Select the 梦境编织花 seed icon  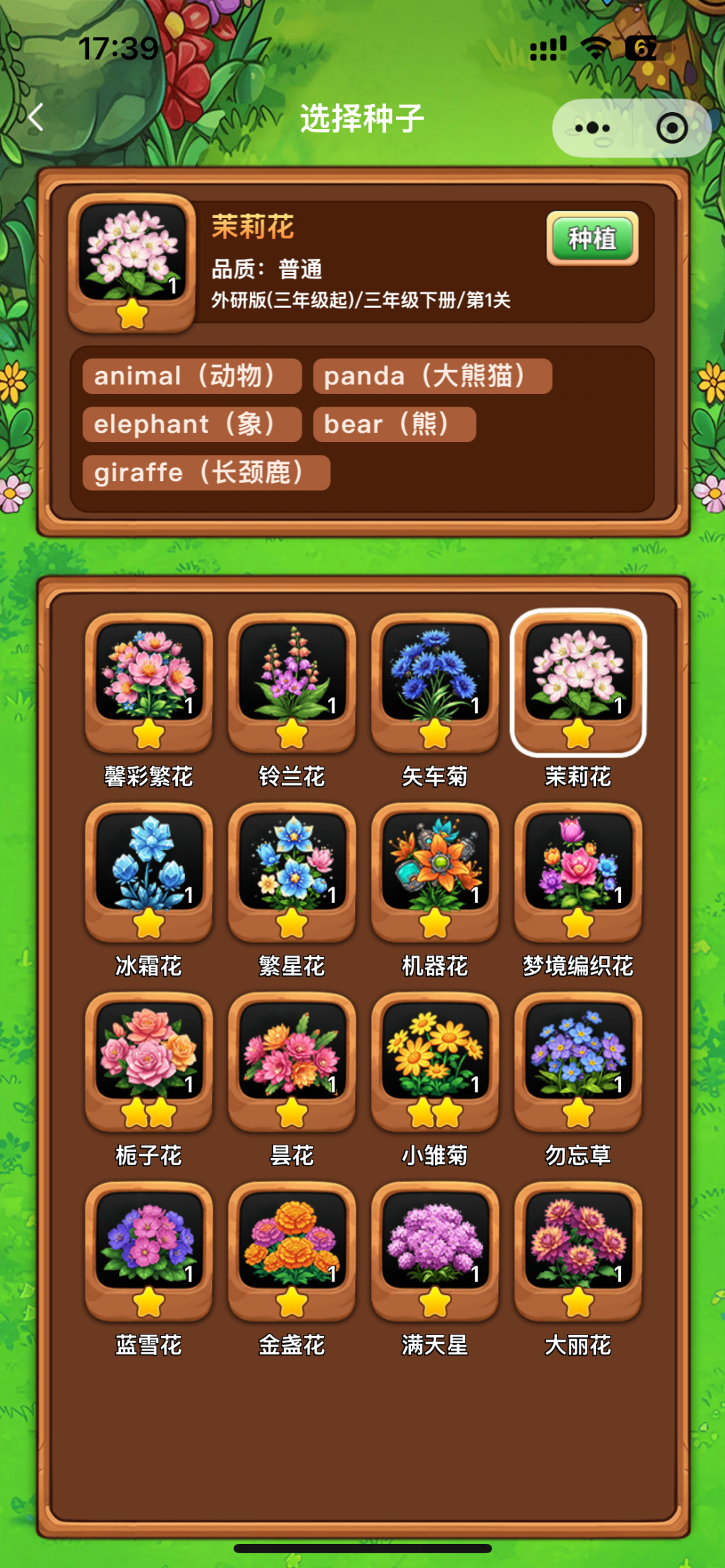tap(577, 869)
